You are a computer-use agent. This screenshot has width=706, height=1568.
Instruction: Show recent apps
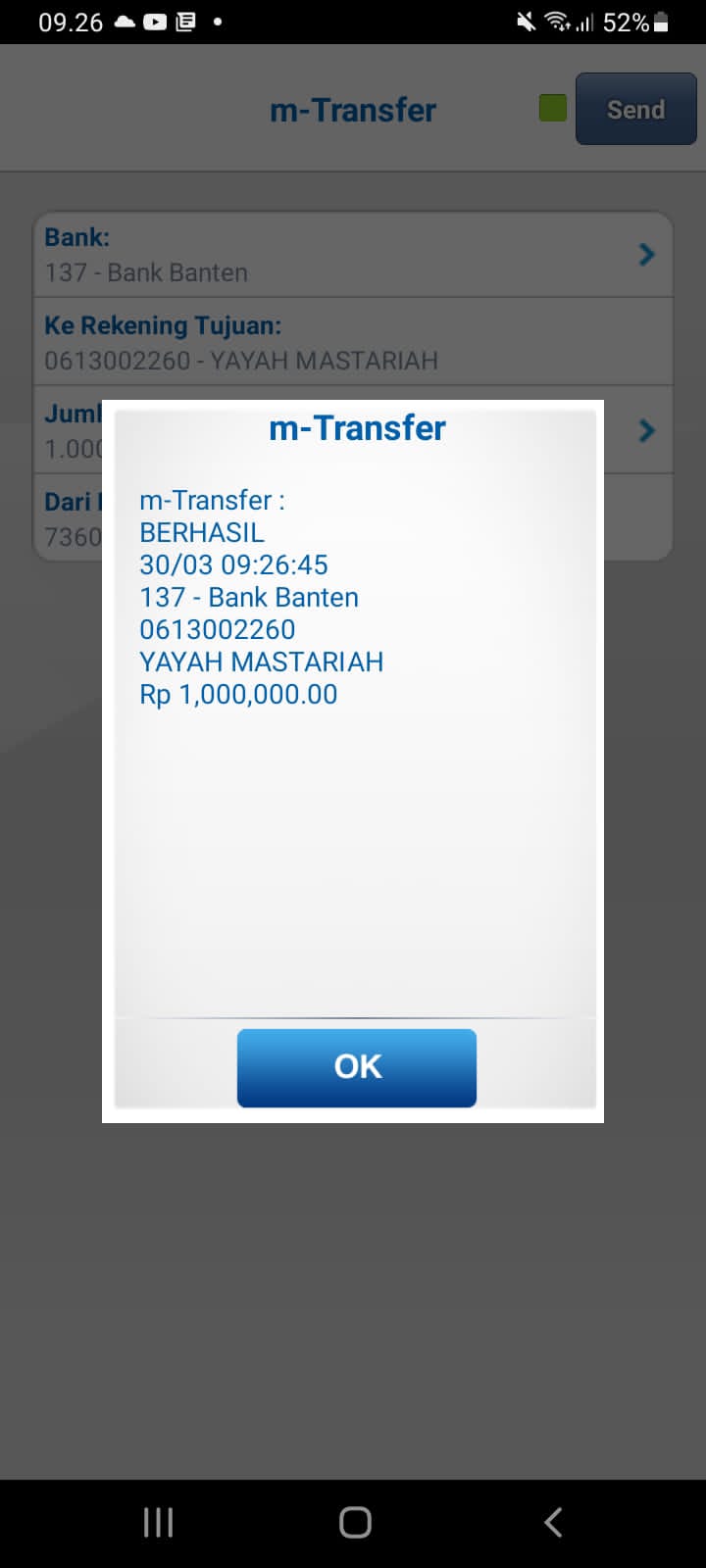(x=158, y=1522)
